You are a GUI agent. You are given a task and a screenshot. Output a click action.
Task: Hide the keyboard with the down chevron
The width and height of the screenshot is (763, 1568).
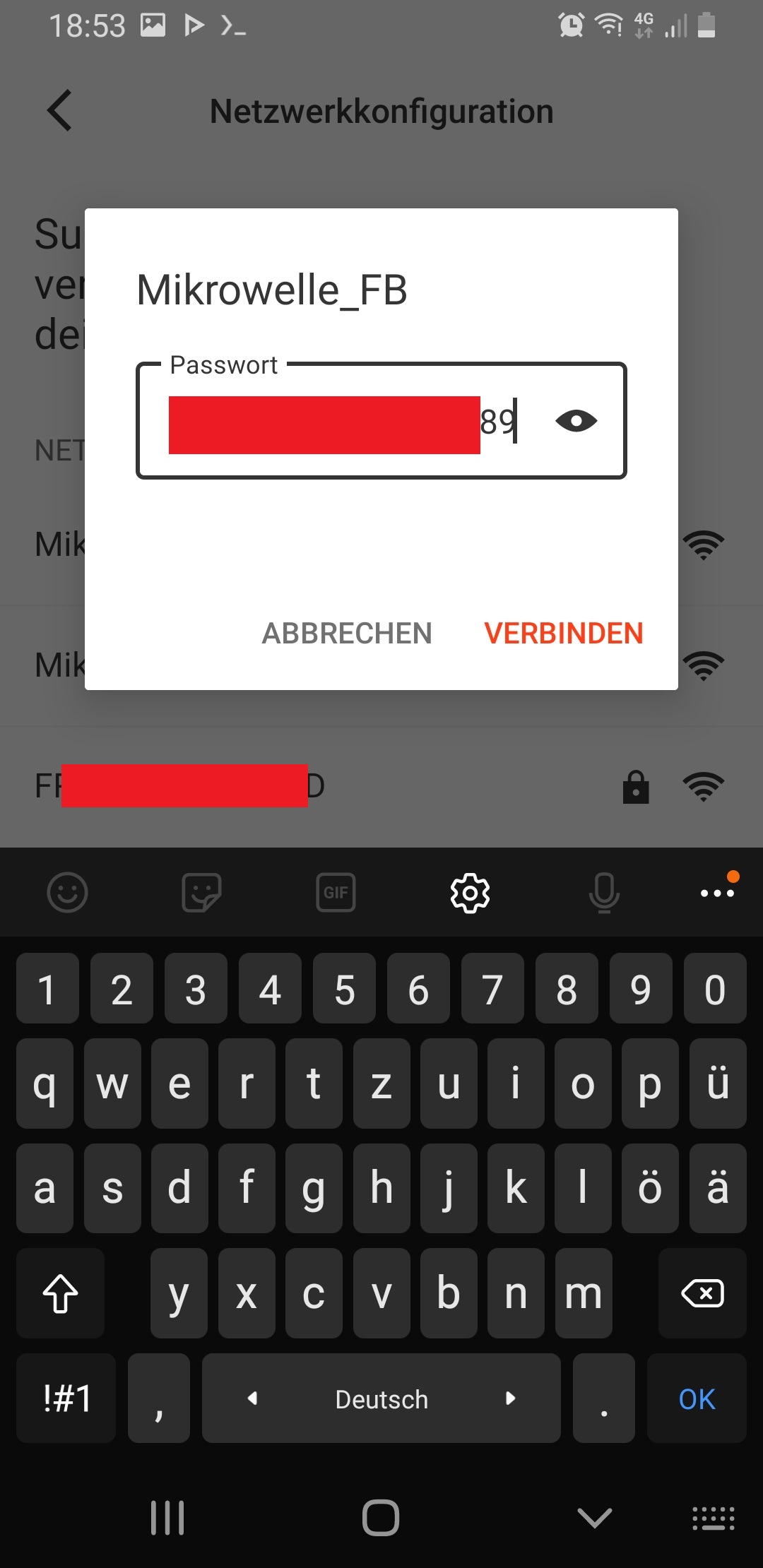click(594, 1517)
